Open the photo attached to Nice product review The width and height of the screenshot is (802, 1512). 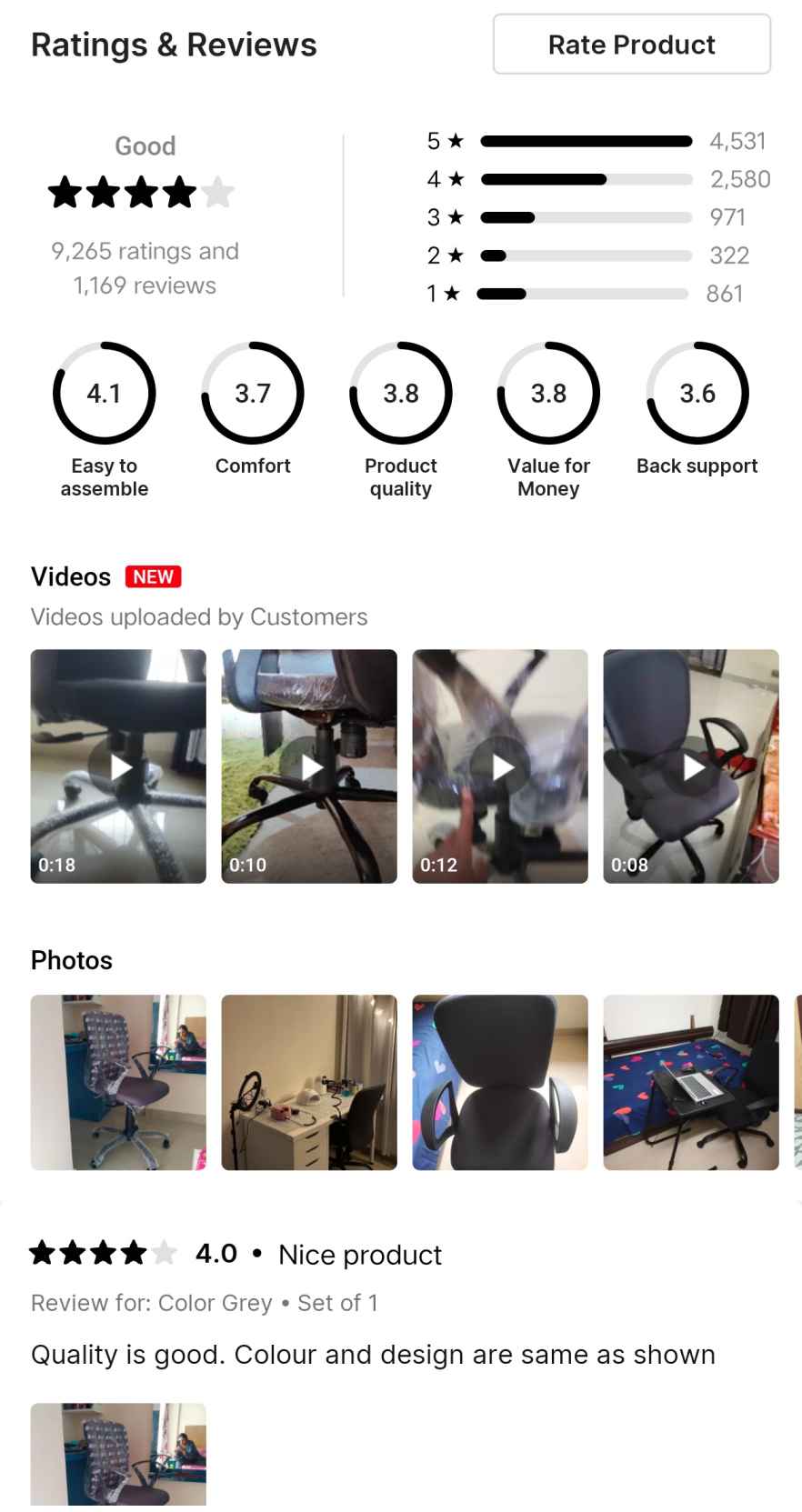pos(119,1455)
